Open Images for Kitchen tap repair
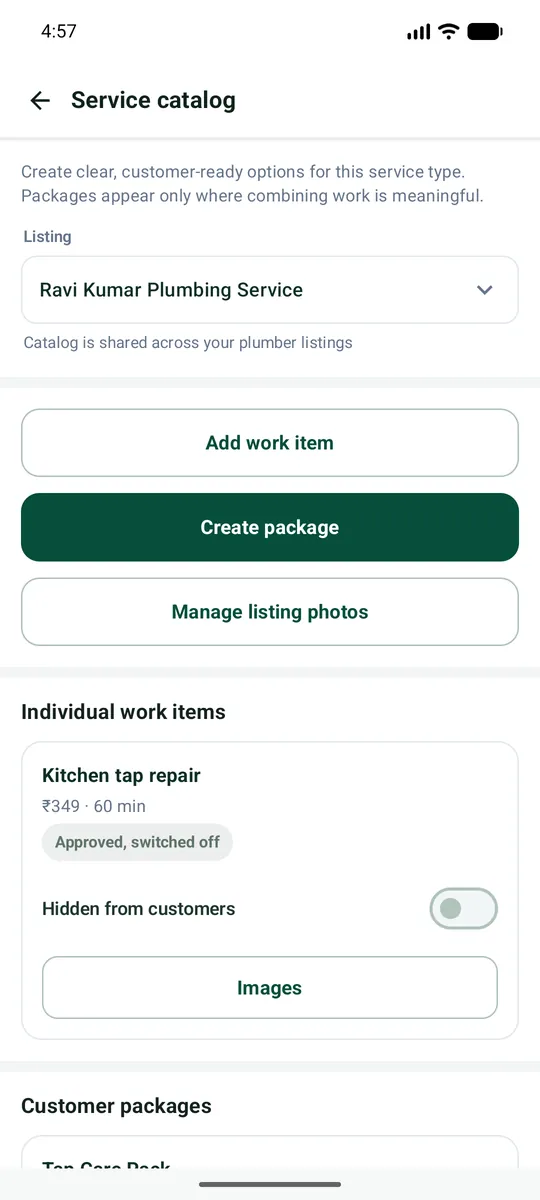This screenshot has height=1200, width=540. [x=270, y=988]
